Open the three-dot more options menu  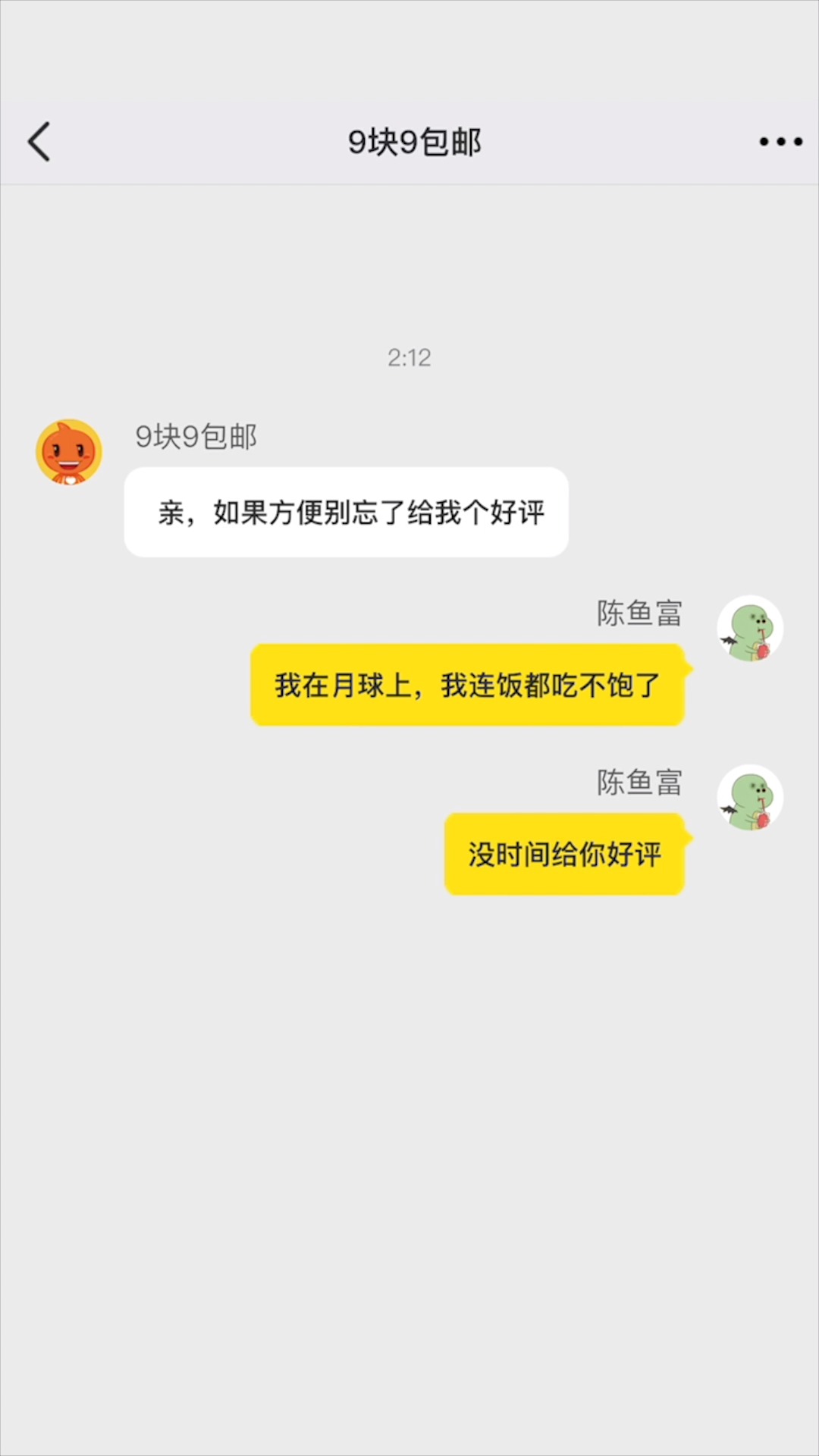click(x=780, y=142)
